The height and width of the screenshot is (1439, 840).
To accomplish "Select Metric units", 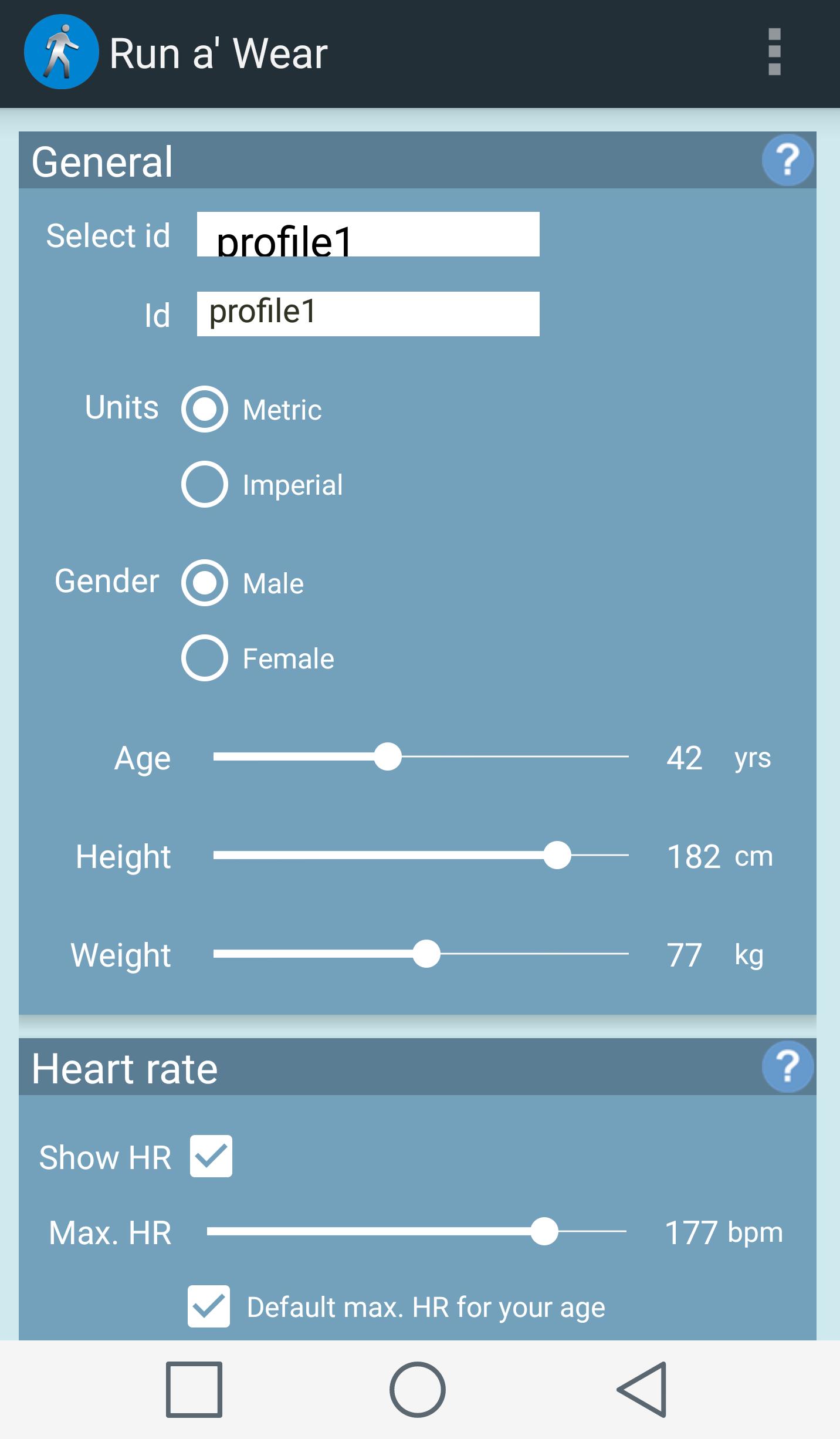I will tap(205, 409).
